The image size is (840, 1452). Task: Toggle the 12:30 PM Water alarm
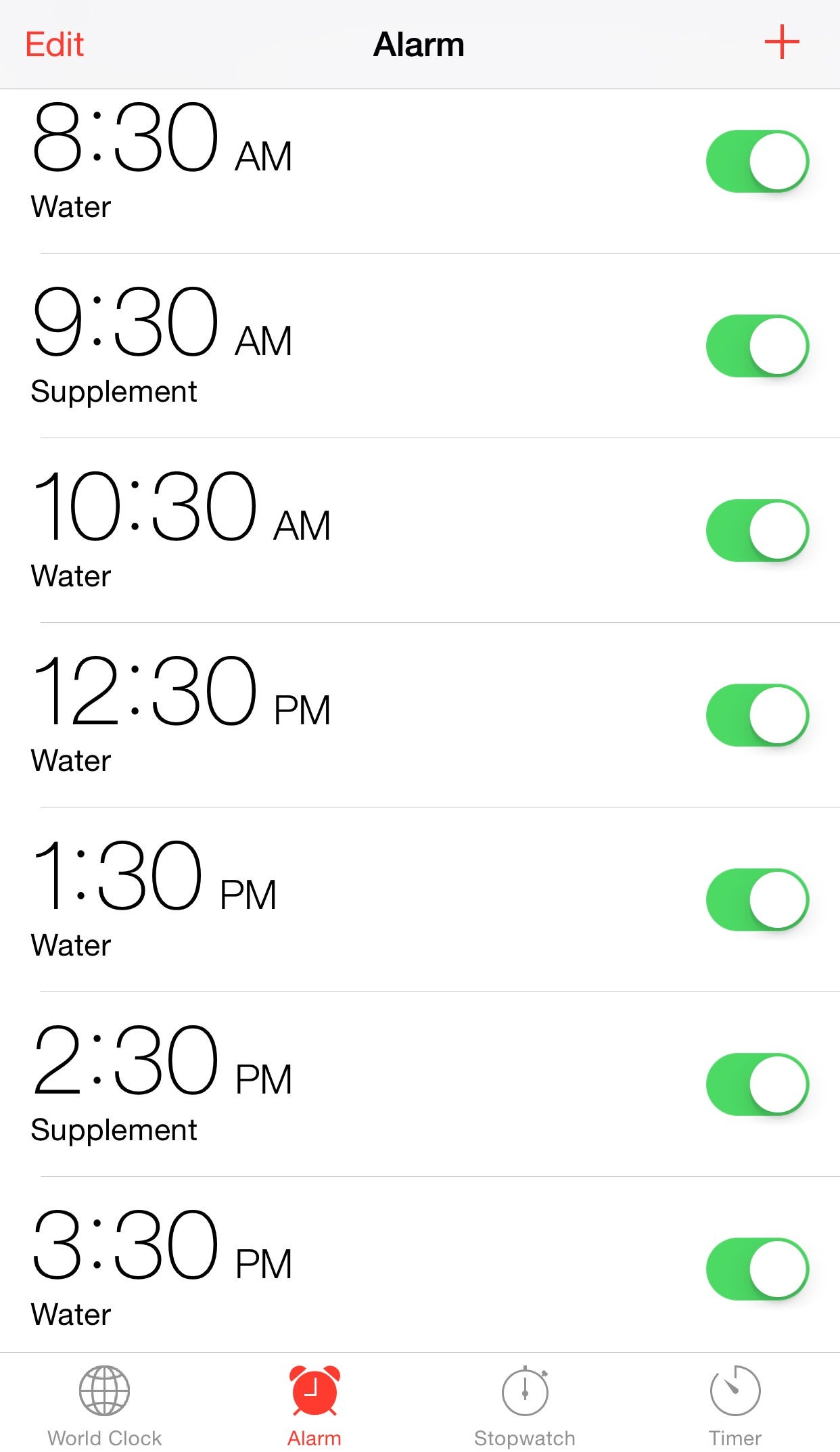click(757, 715)
